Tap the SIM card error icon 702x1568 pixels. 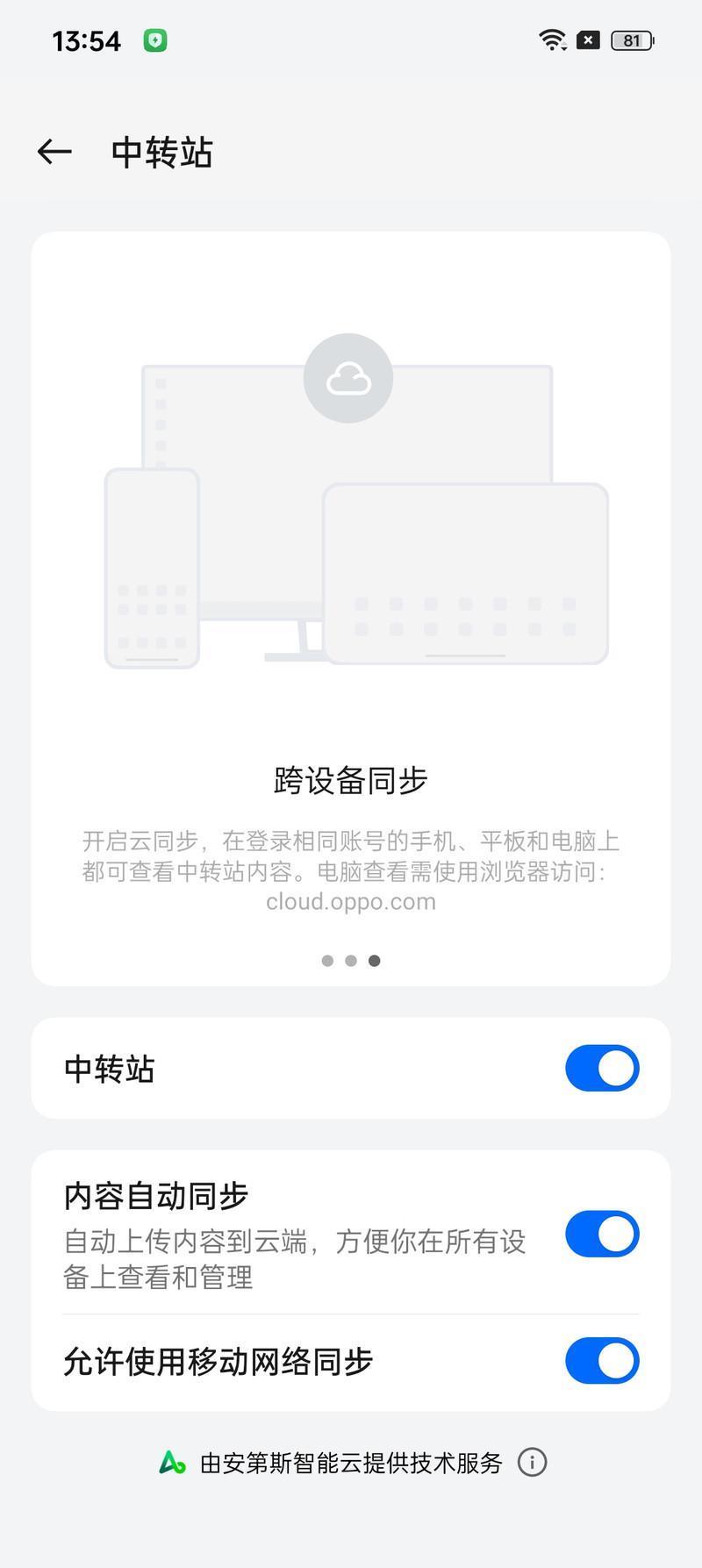[x=586, y=39]
